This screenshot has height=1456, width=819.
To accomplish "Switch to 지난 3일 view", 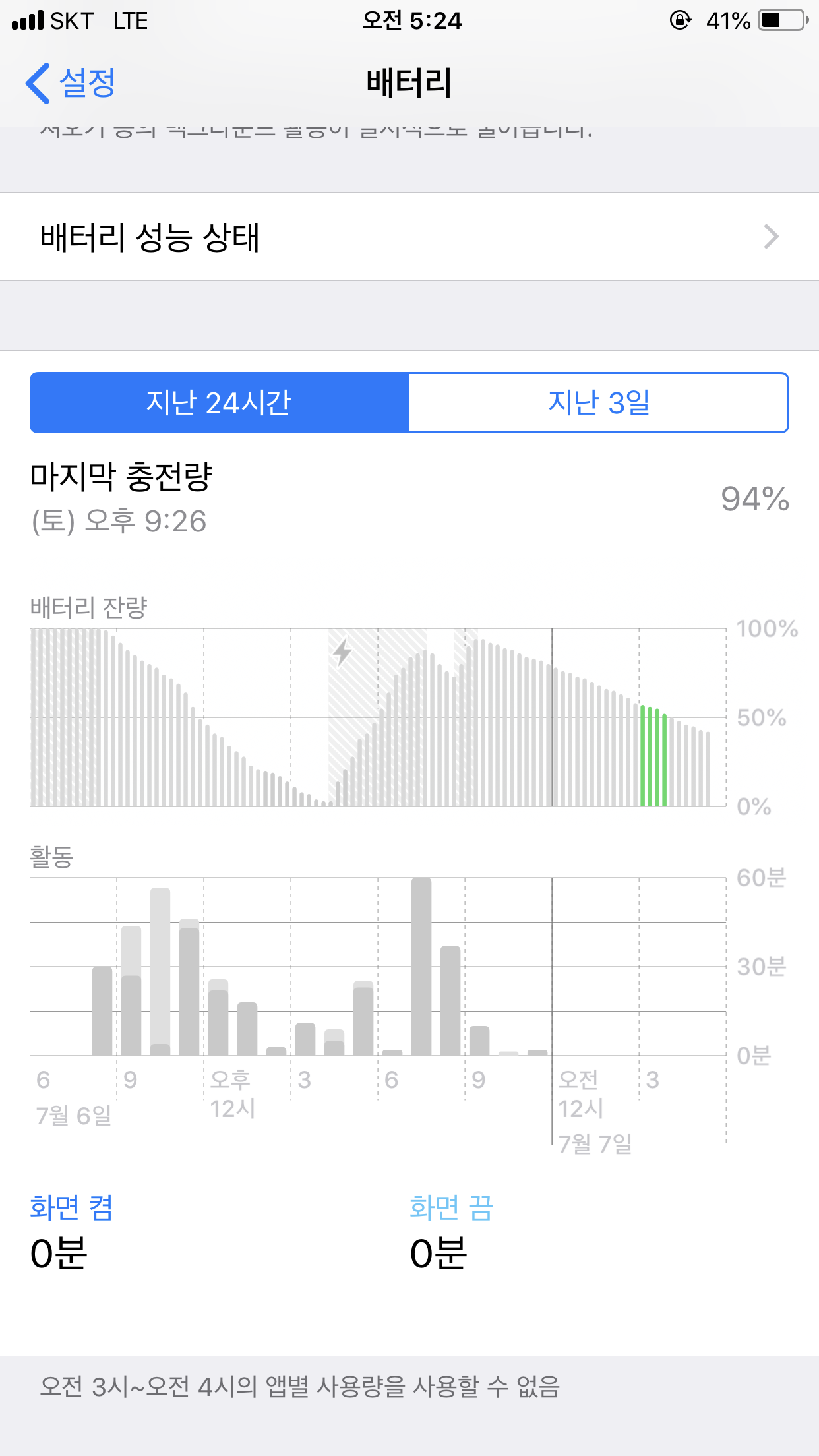I will coord(598,402).
